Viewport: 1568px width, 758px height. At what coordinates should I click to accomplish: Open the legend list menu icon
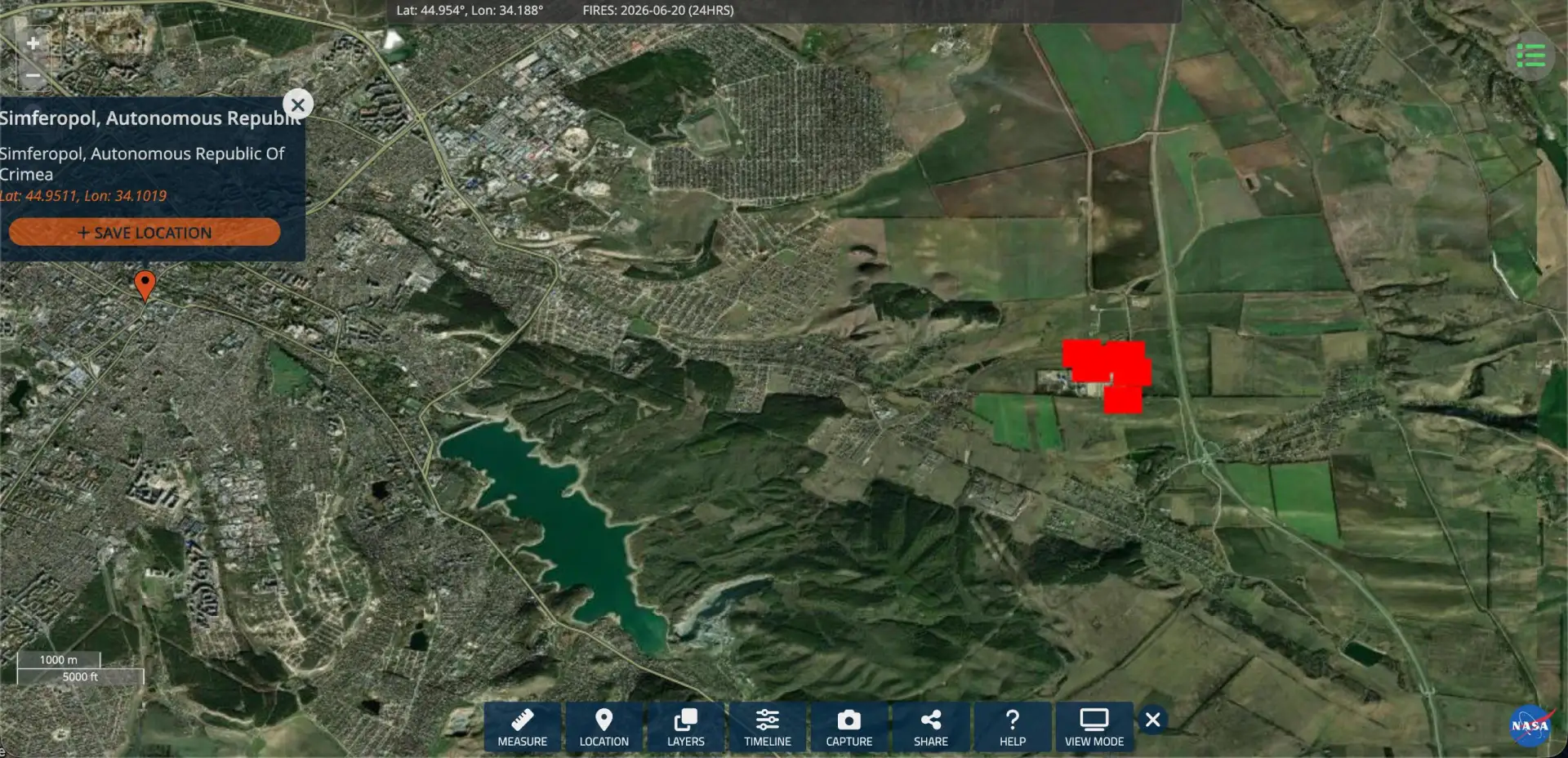coord(1530,56)
